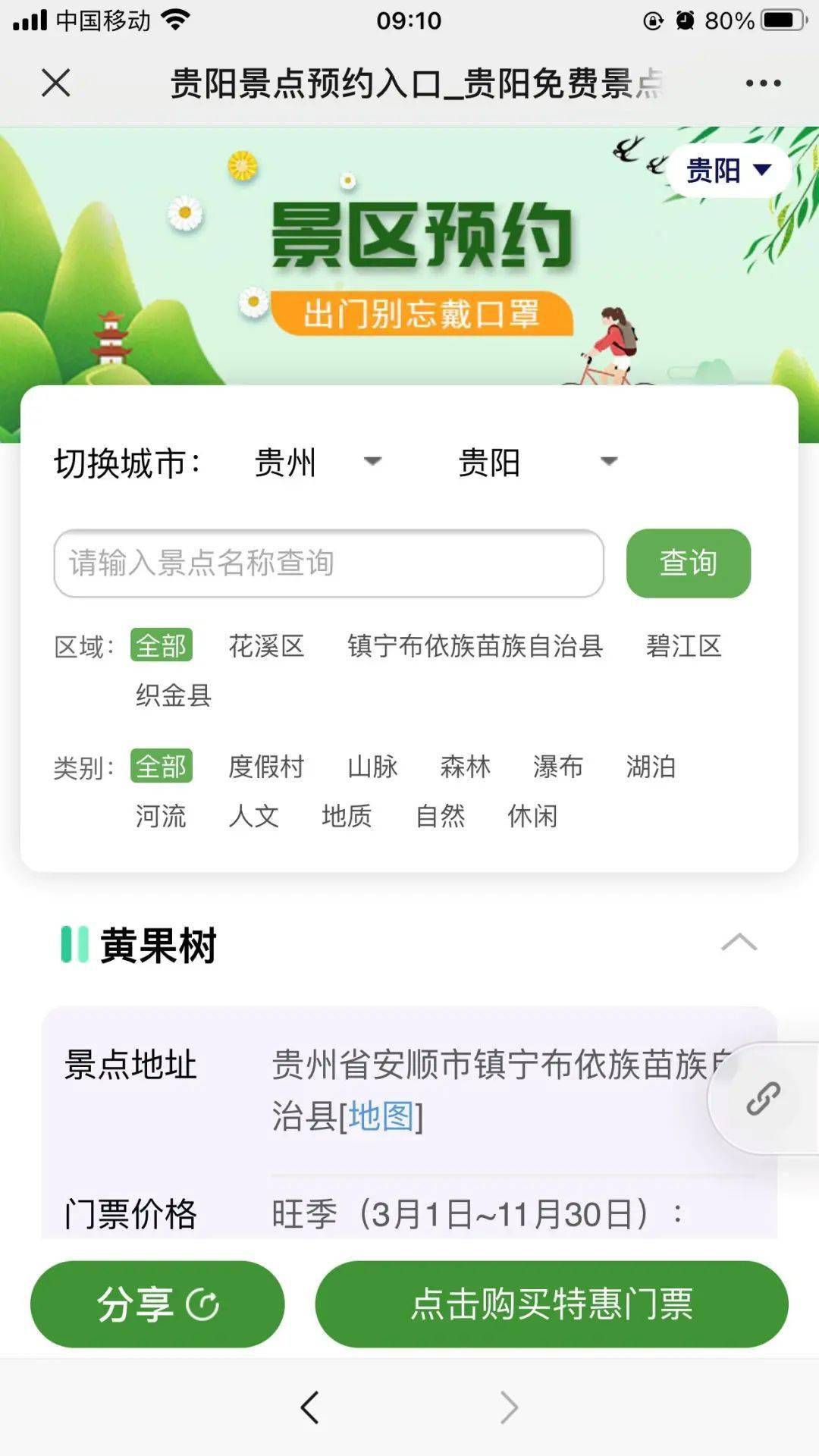819x1456 pixels.
Task: Focus the 请输入景点名称查询 search field
Action: (x=328, y=563)
